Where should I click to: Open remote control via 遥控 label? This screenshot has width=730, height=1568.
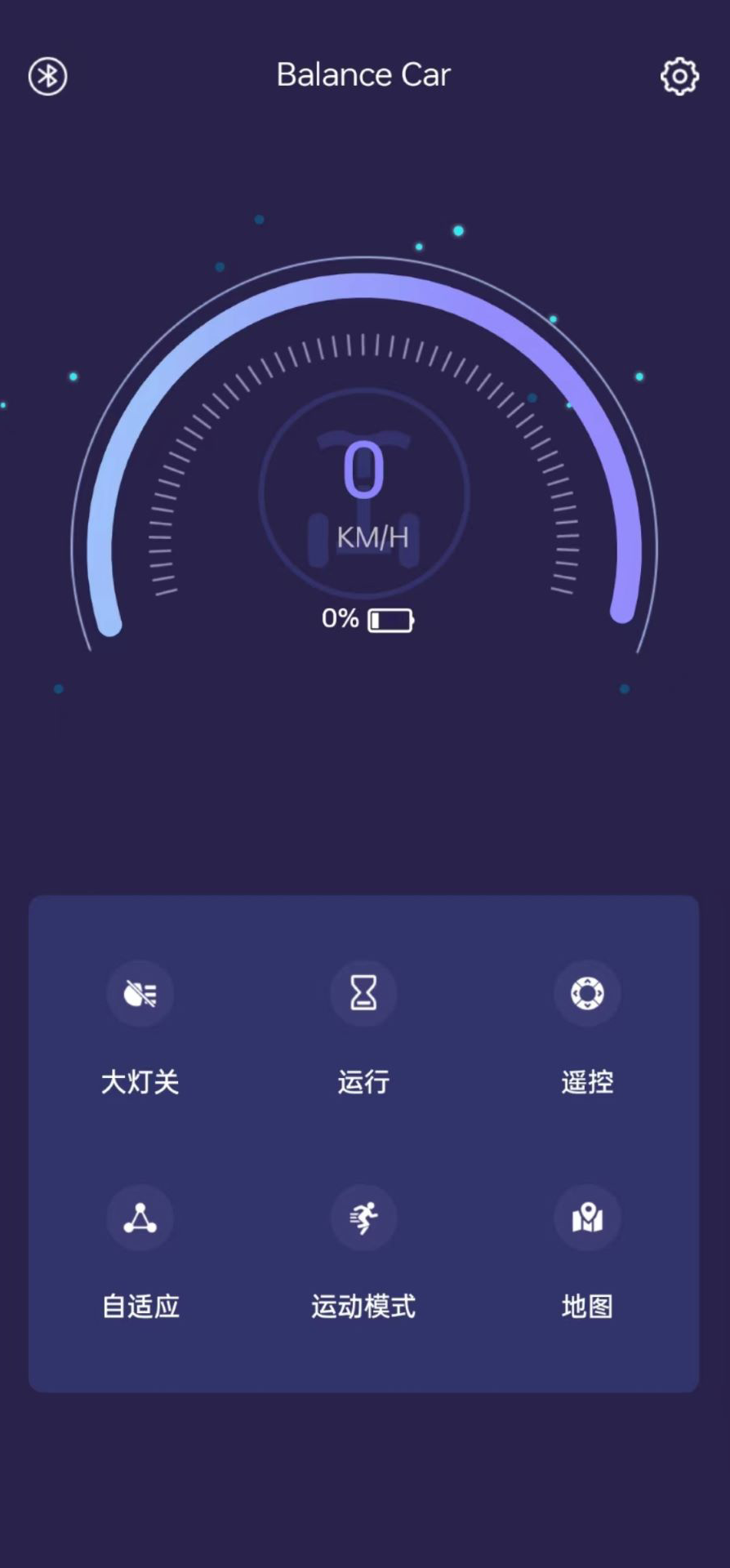point(587,1083)
